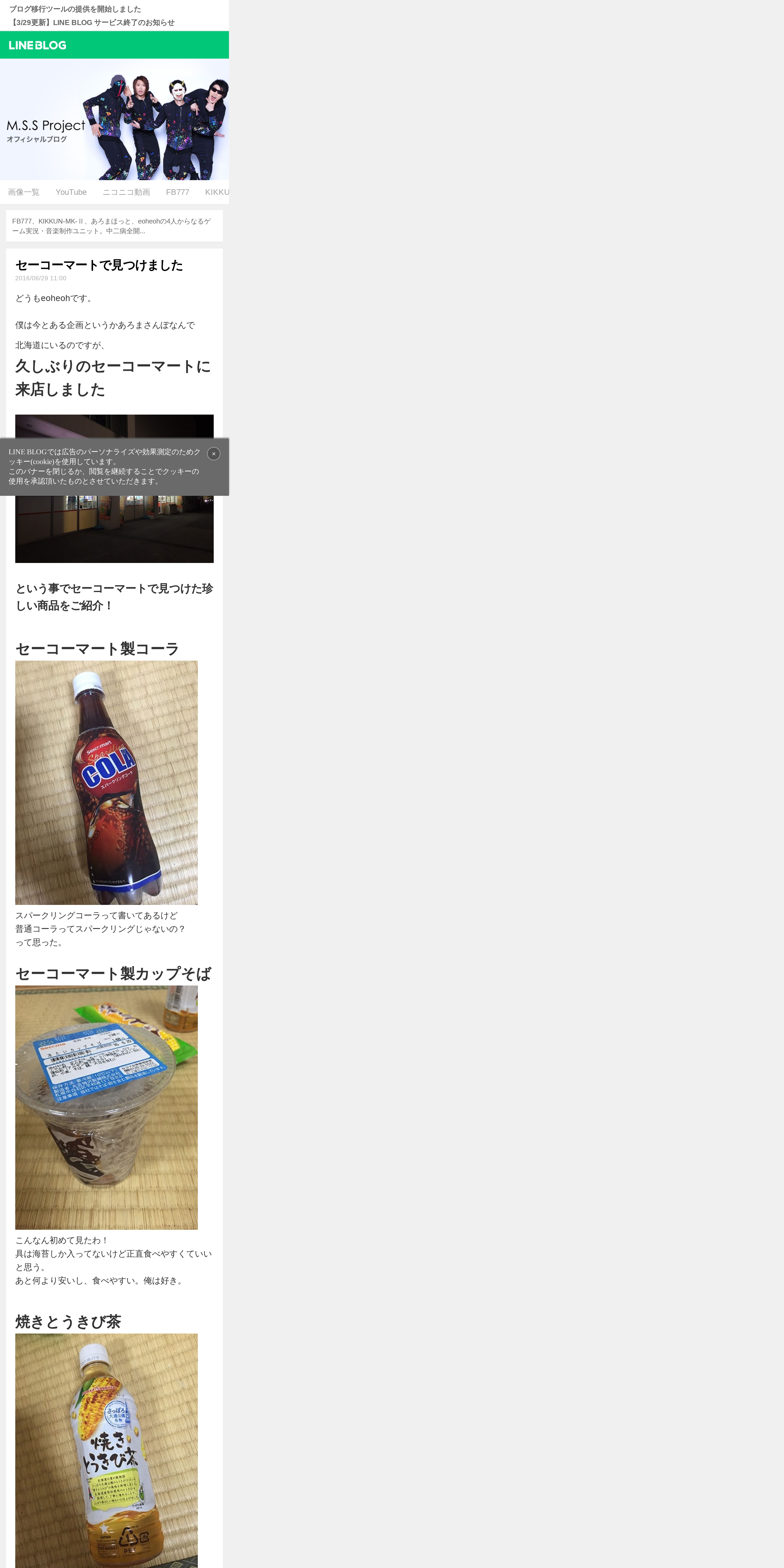Image resolution: width=784 pixels, height=1568 pixels.
Task: Open the post title セーコーマートで見つけました
Action: click(99, 265)
